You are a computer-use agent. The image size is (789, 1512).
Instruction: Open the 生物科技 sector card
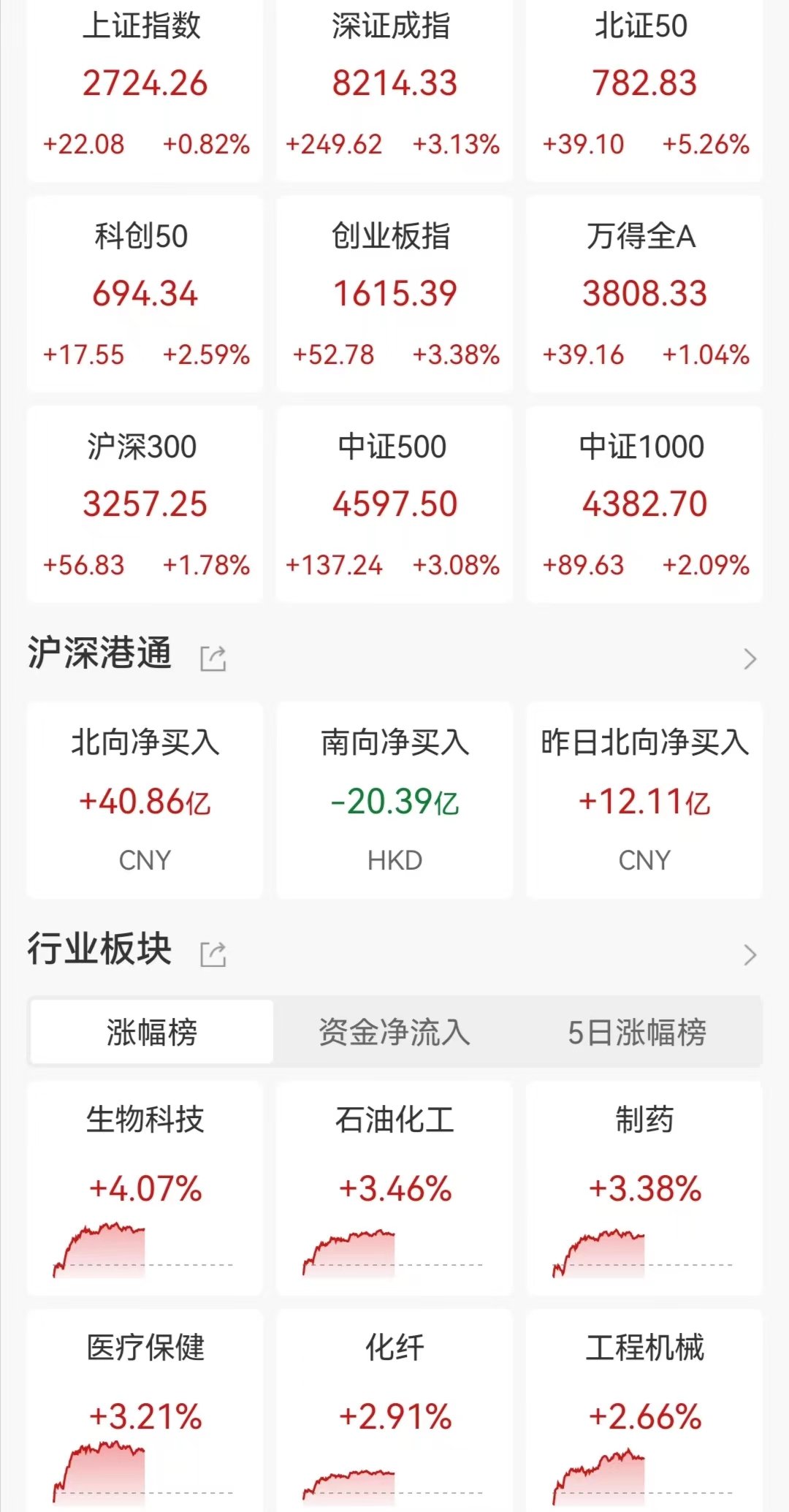(145, 1189)
